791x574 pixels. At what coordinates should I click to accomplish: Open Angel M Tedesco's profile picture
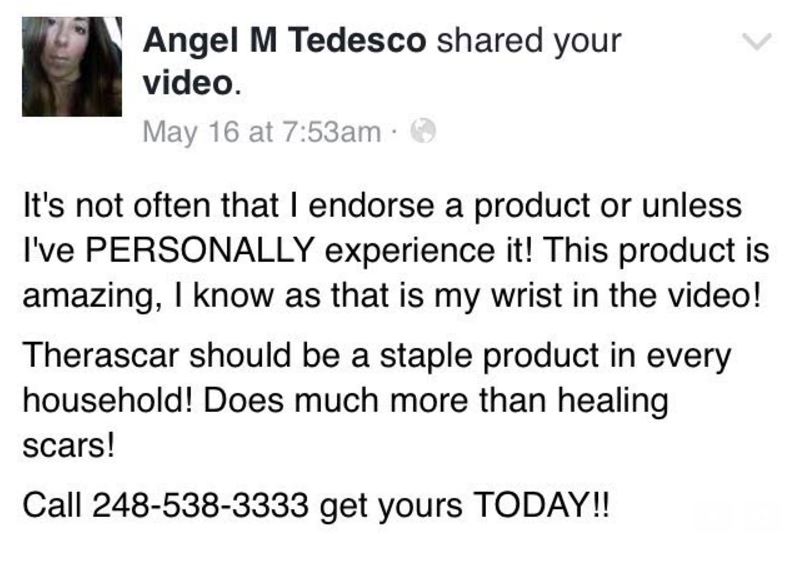[x=66, y=65]
